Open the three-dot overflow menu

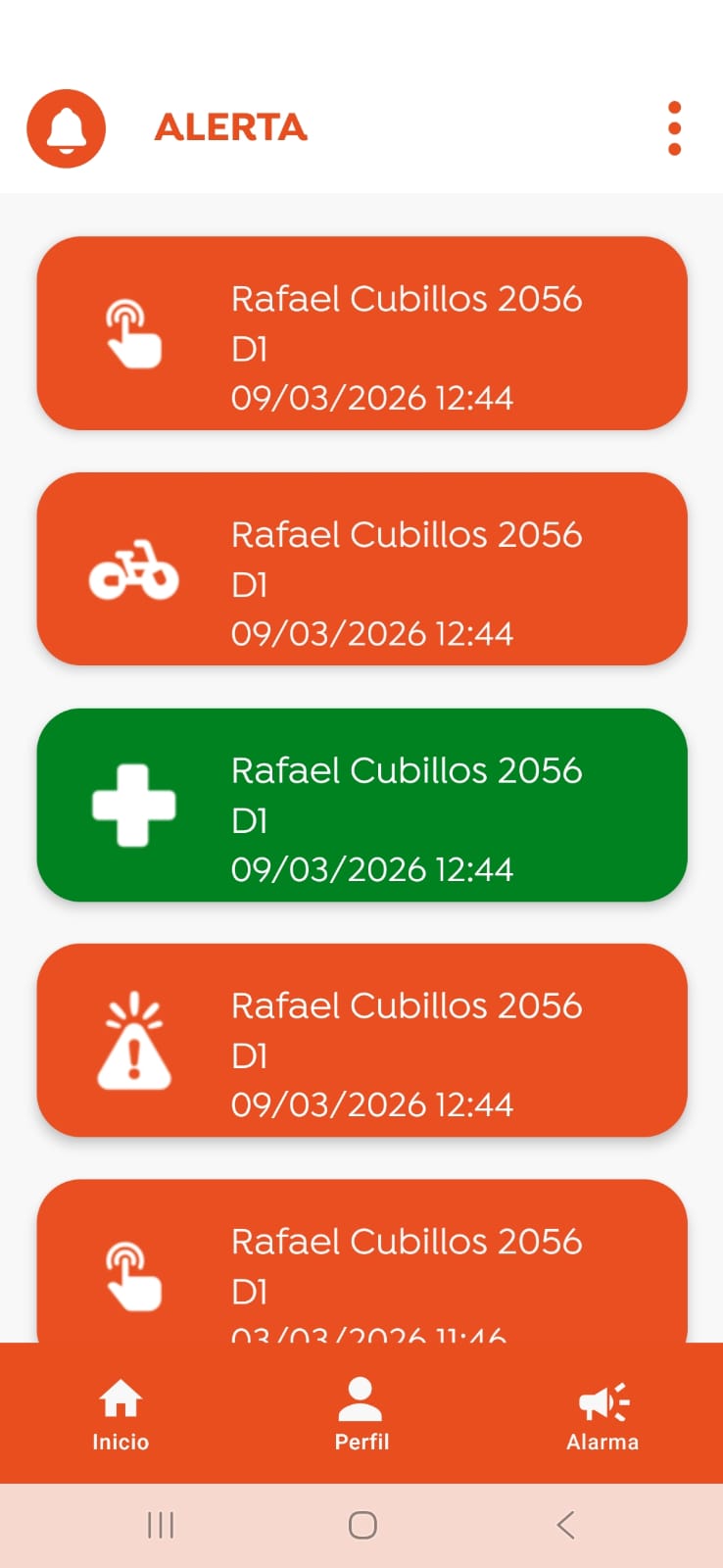[x=674, y=128]
